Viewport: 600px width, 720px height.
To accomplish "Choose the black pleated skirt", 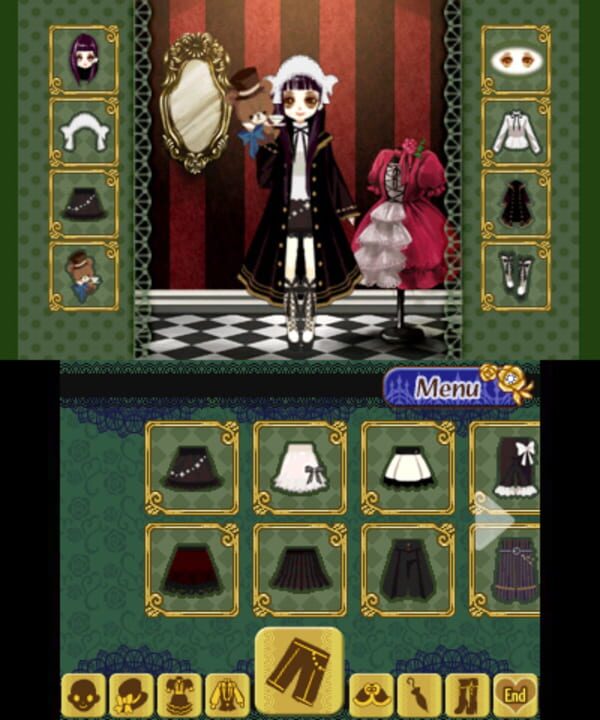I will (300, 570).
